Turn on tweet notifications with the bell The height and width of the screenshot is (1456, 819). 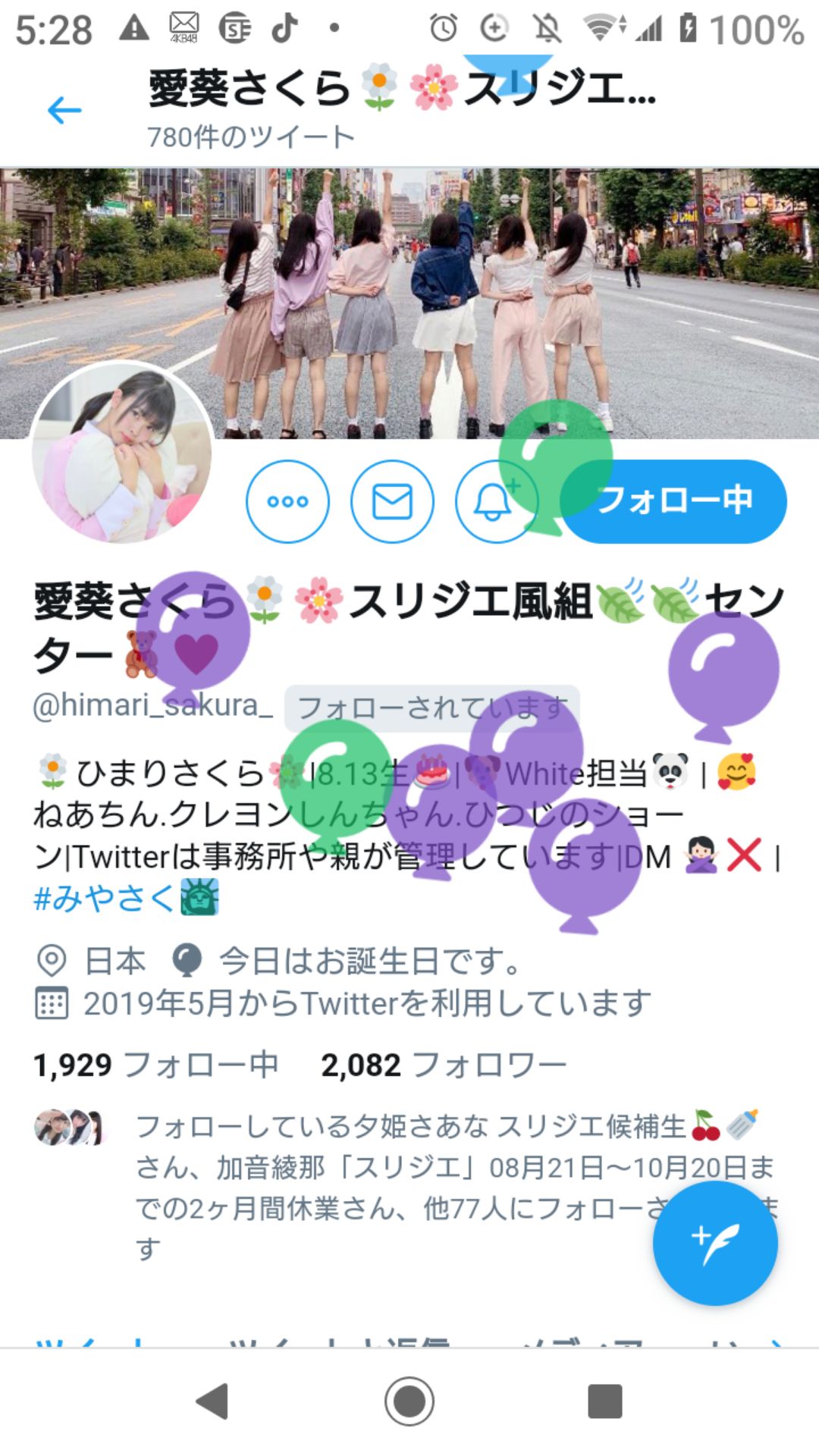[494, 501]
